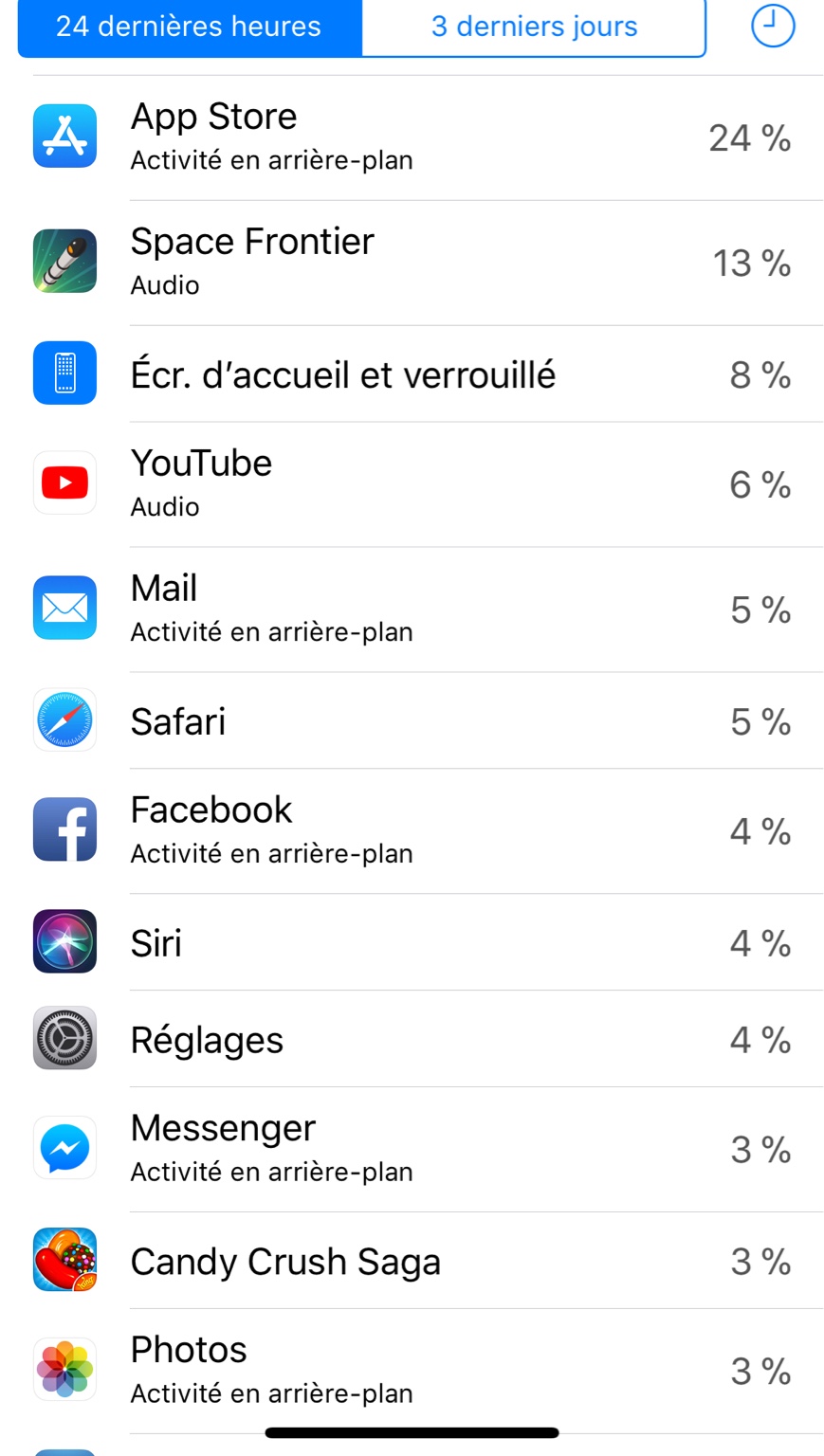The width and height of the screenshot is (824, 1456).
Task: Select the 24 dernières heures segment
Action: coord(190,27)
